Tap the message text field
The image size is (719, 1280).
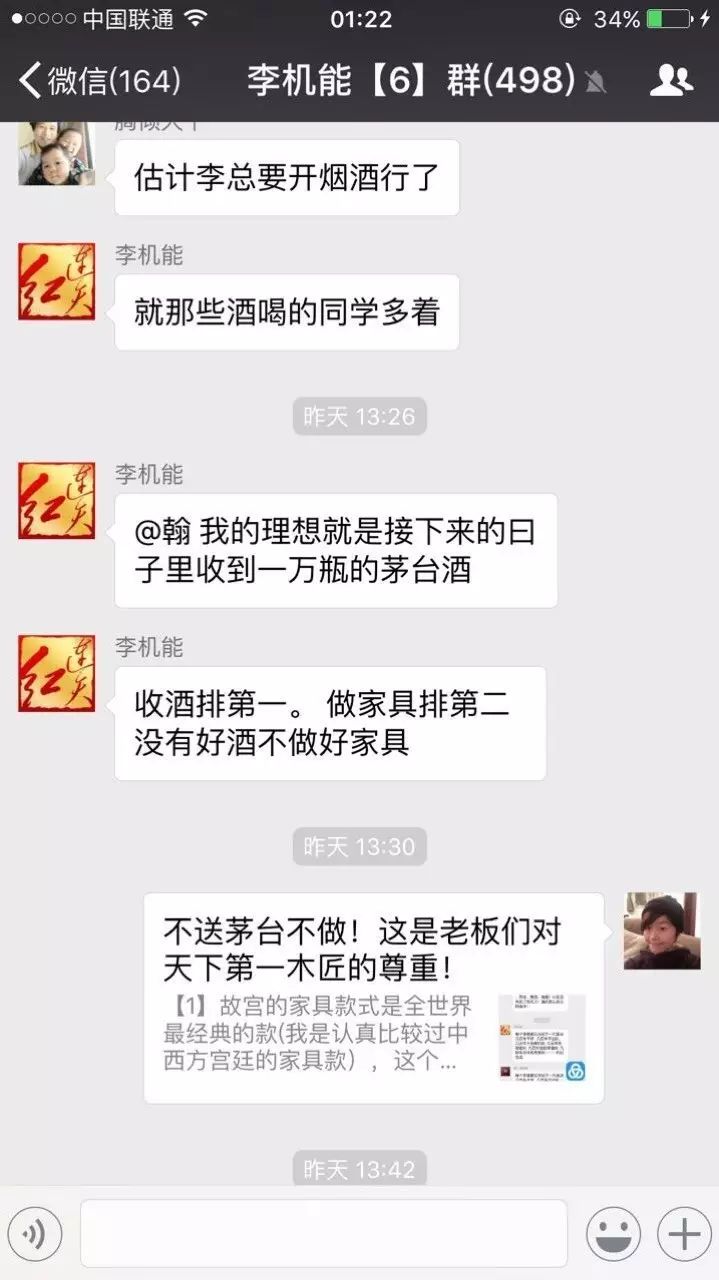click(x=323, y=1234)
